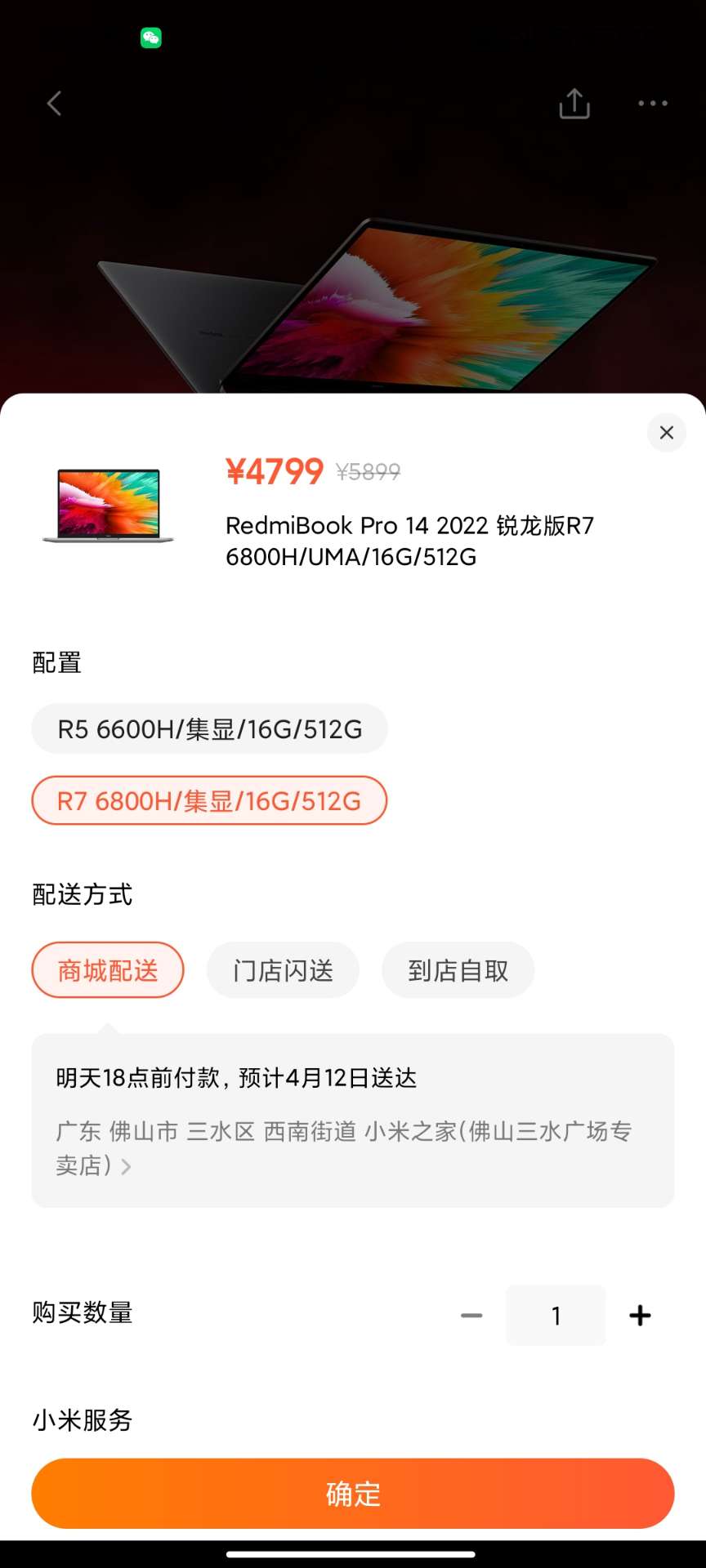Image resolution: width=706 pixels, height=1568 pixels.
Task: Switch delivery to 门店闪送
Action: (x=283, y=970)
